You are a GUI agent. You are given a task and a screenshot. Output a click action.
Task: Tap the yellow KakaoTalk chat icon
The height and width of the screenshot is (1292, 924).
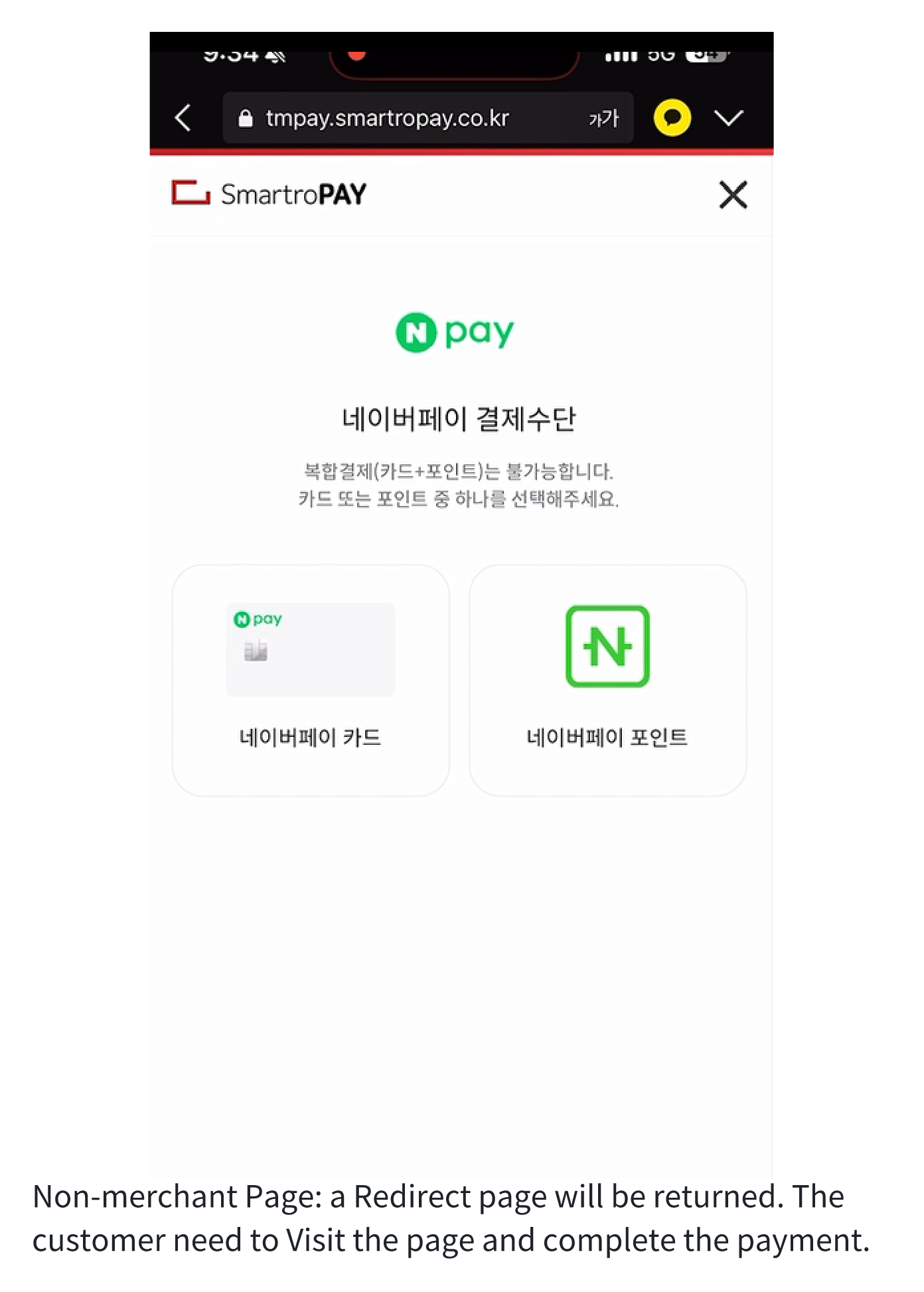672,118
